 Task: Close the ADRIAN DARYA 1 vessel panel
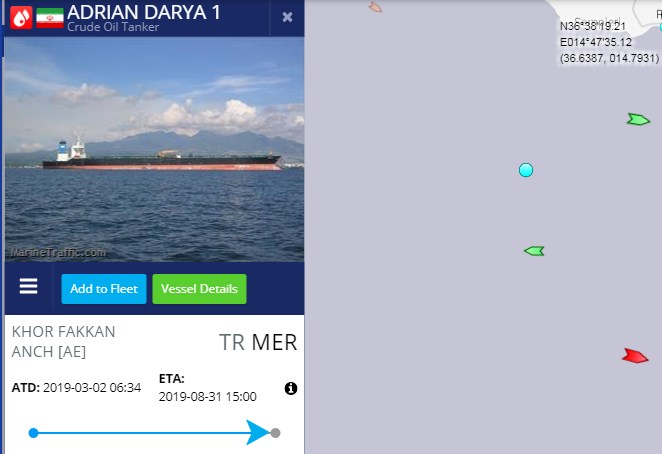pos(288,17)
